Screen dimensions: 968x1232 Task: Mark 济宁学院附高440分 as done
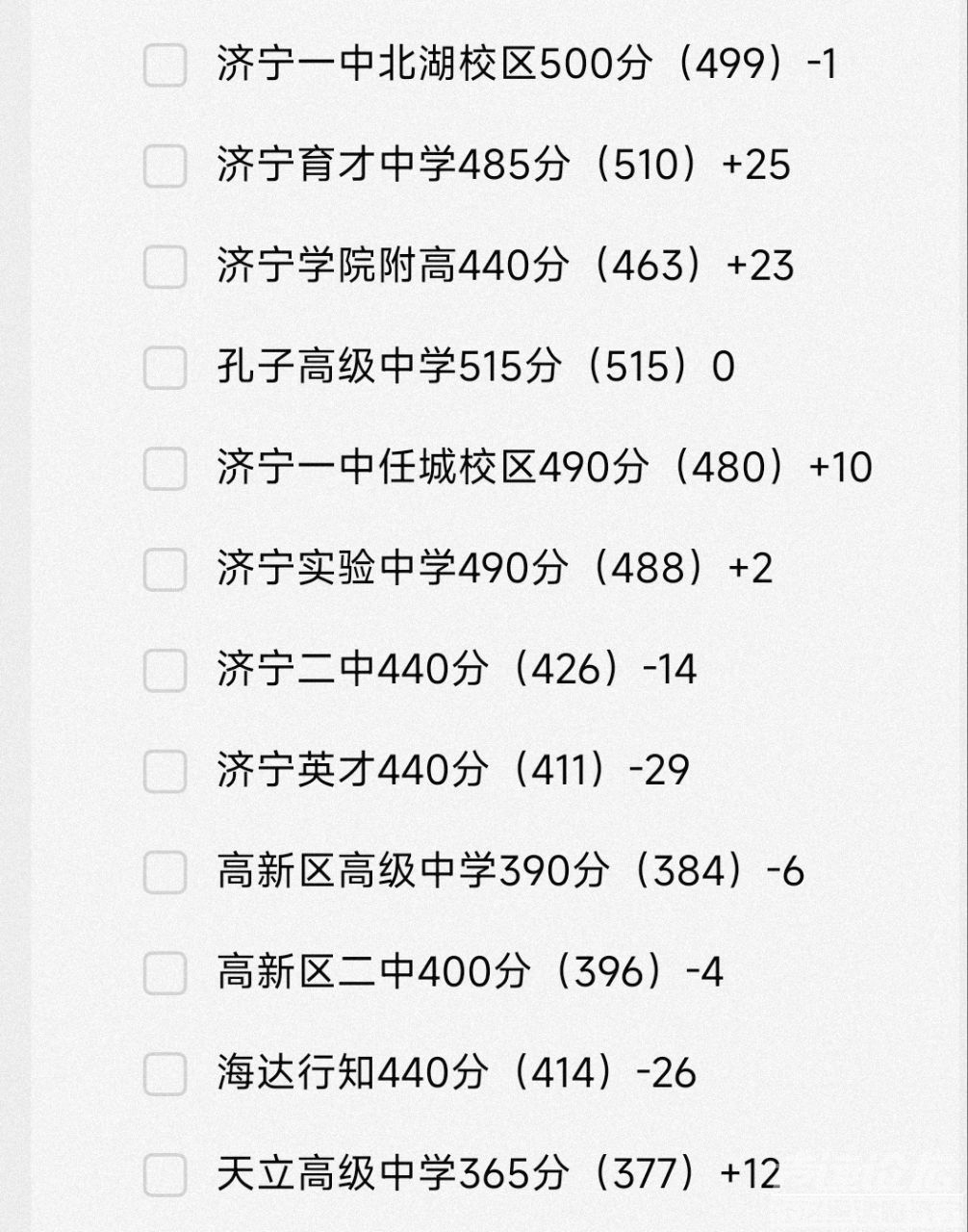[x=165, y=267]
